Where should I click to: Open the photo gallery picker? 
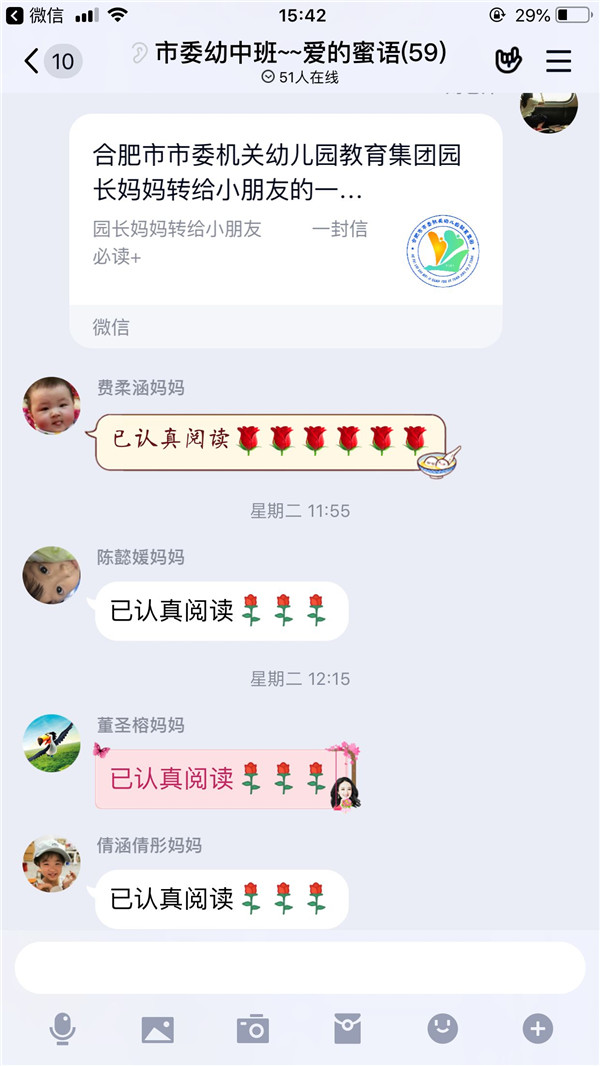[x=157, y=1028]
